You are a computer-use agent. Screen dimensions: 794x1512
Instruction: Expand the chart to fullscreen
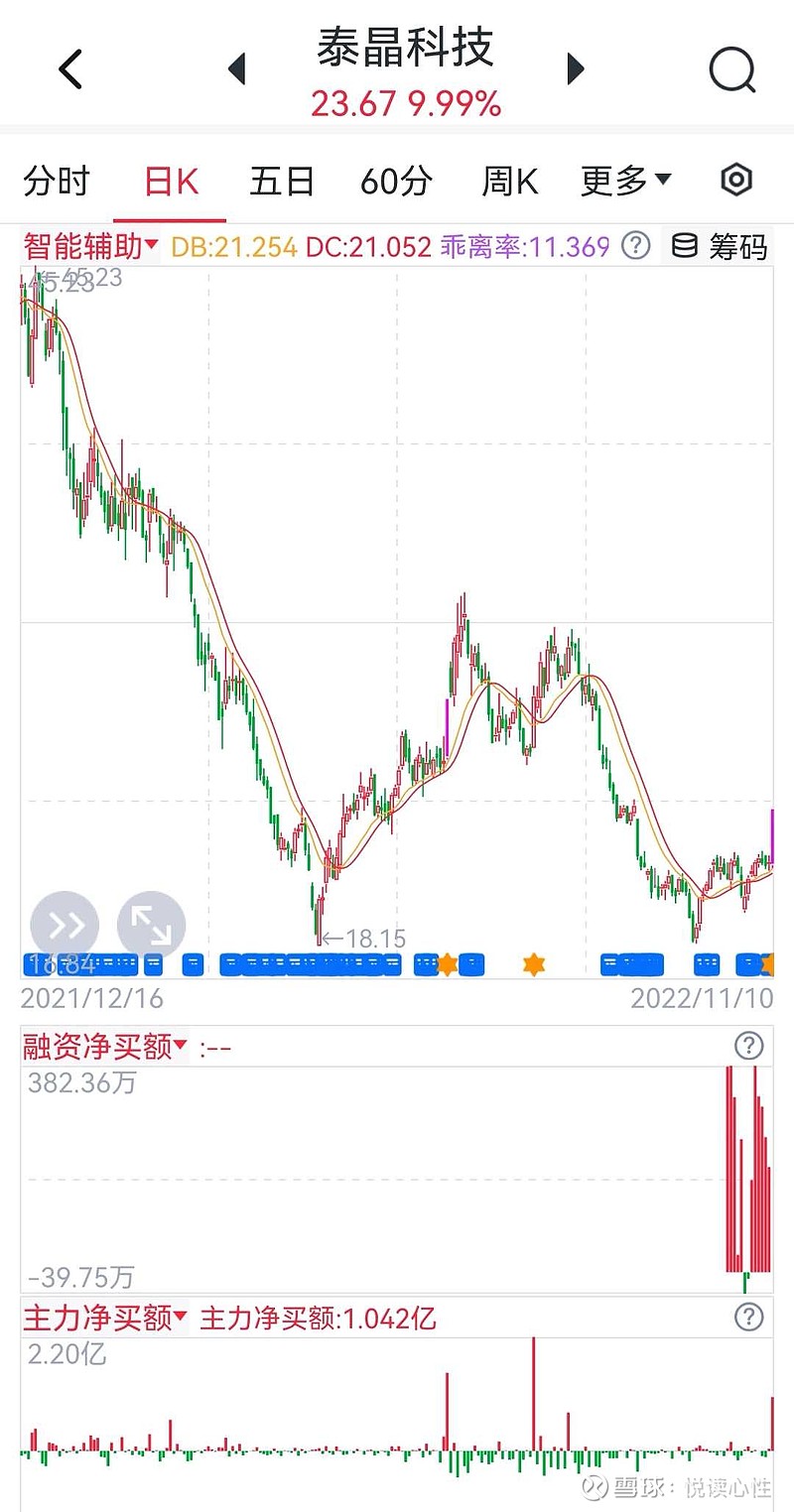pyautogui.click(x=152, y=926)
